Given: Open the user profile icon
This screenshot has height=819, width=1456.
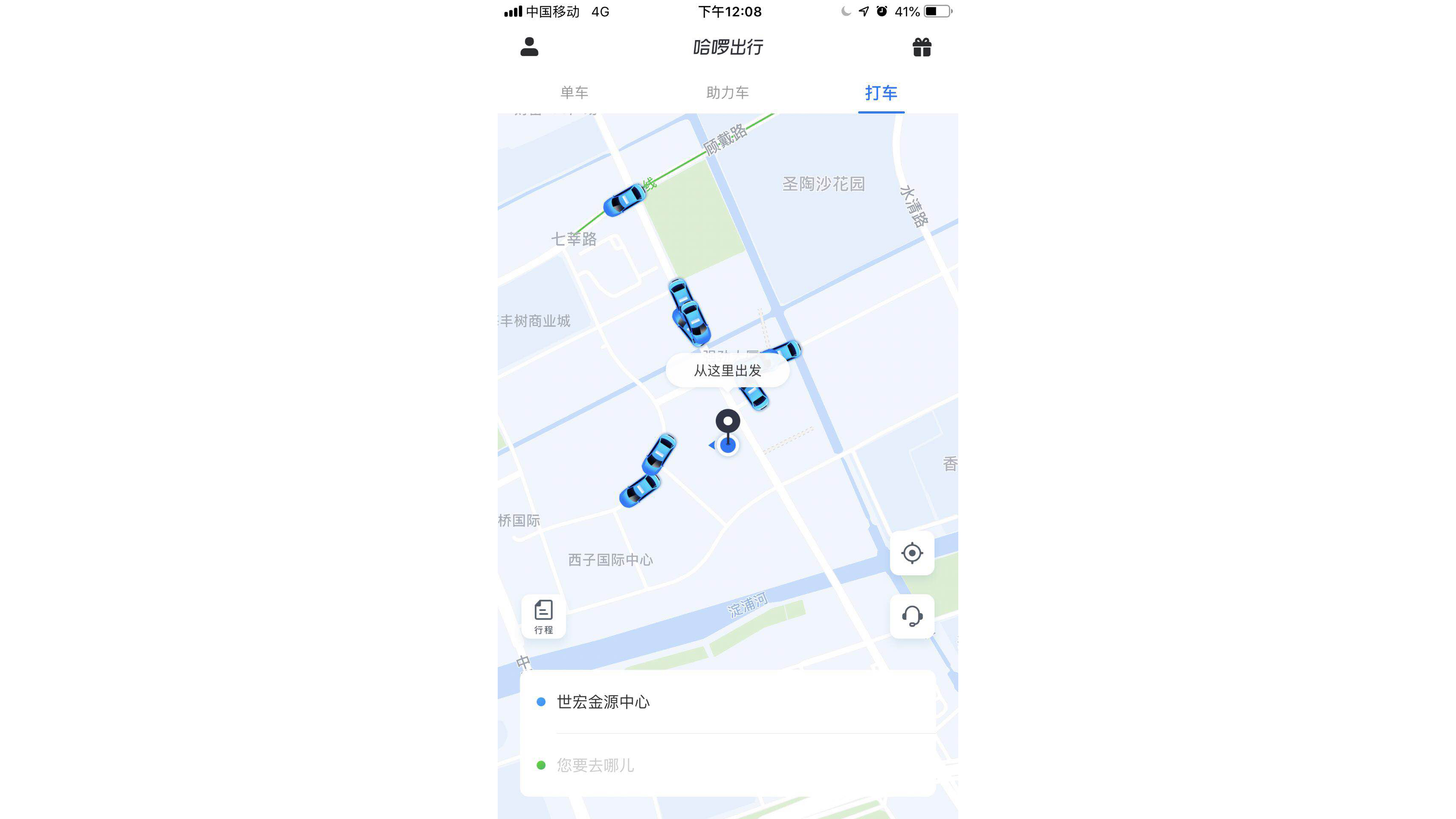Looking at the screenshot, I should (x=529, y=47).
